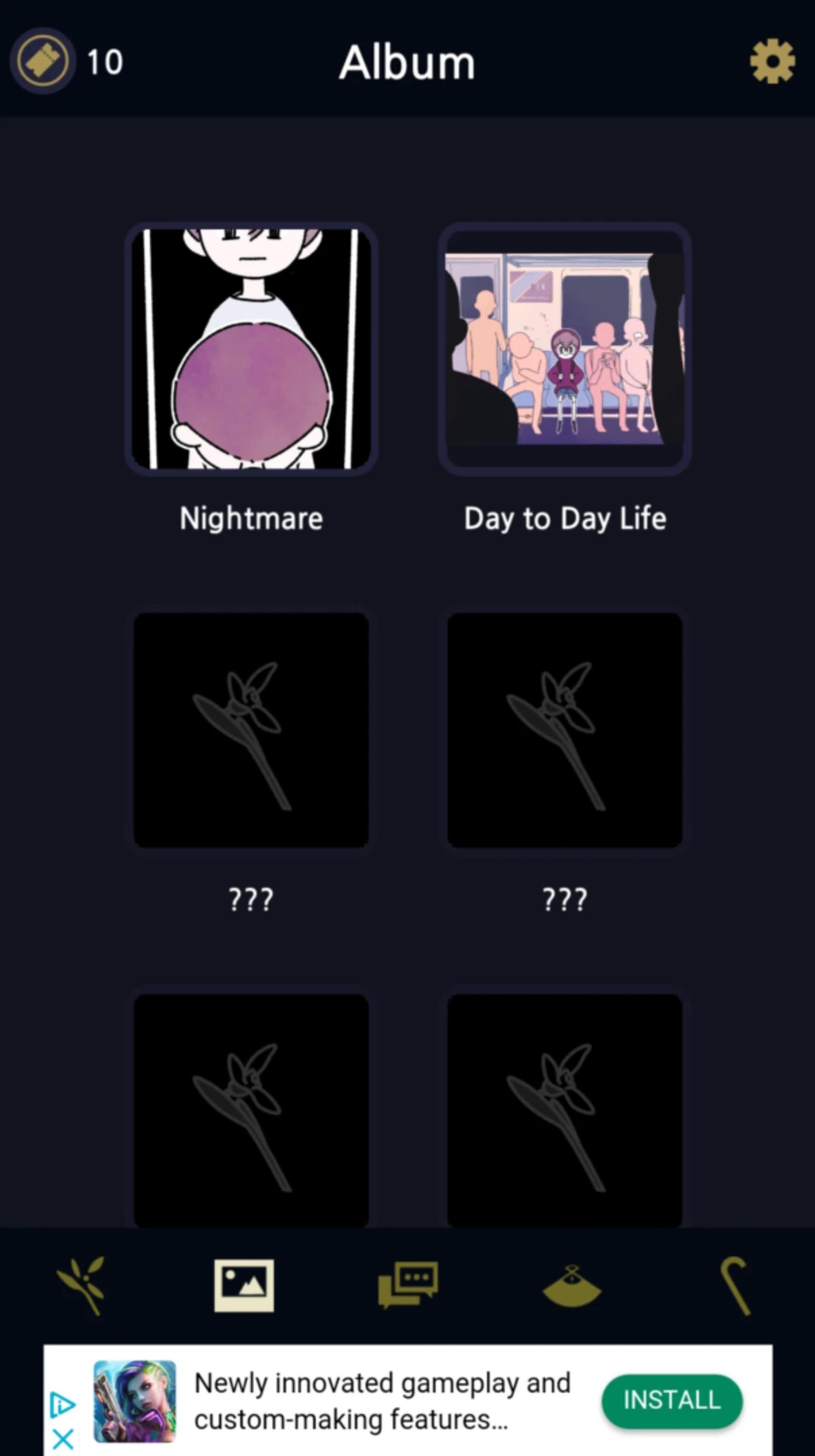Open the AdChoices info icon
The height and width of the screenshot is (1456, 815).
[63, 1404]
